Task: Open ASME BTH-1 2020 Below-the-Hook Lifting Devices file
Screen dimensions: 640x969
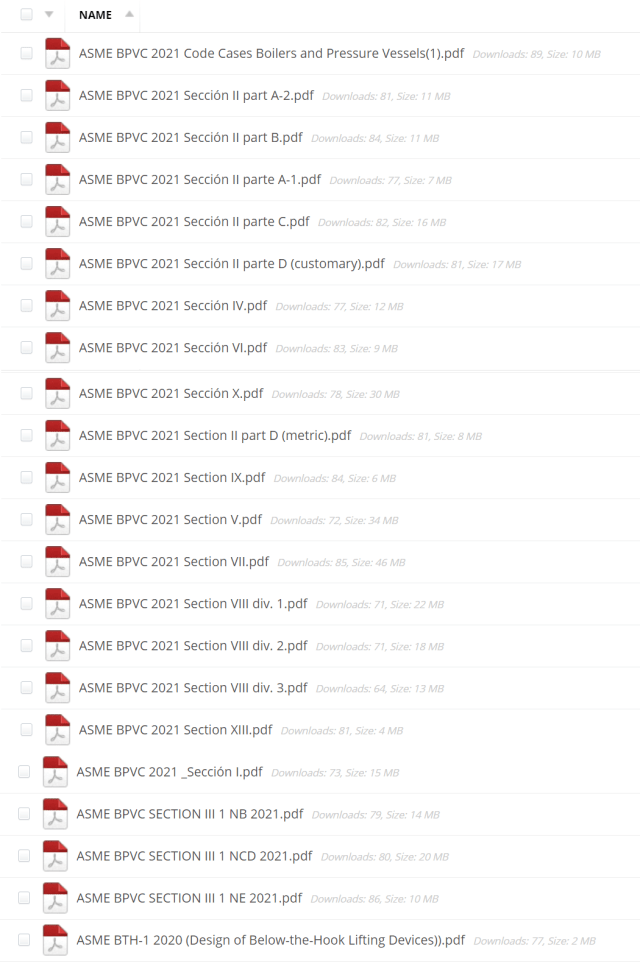Action: point(270,940)
